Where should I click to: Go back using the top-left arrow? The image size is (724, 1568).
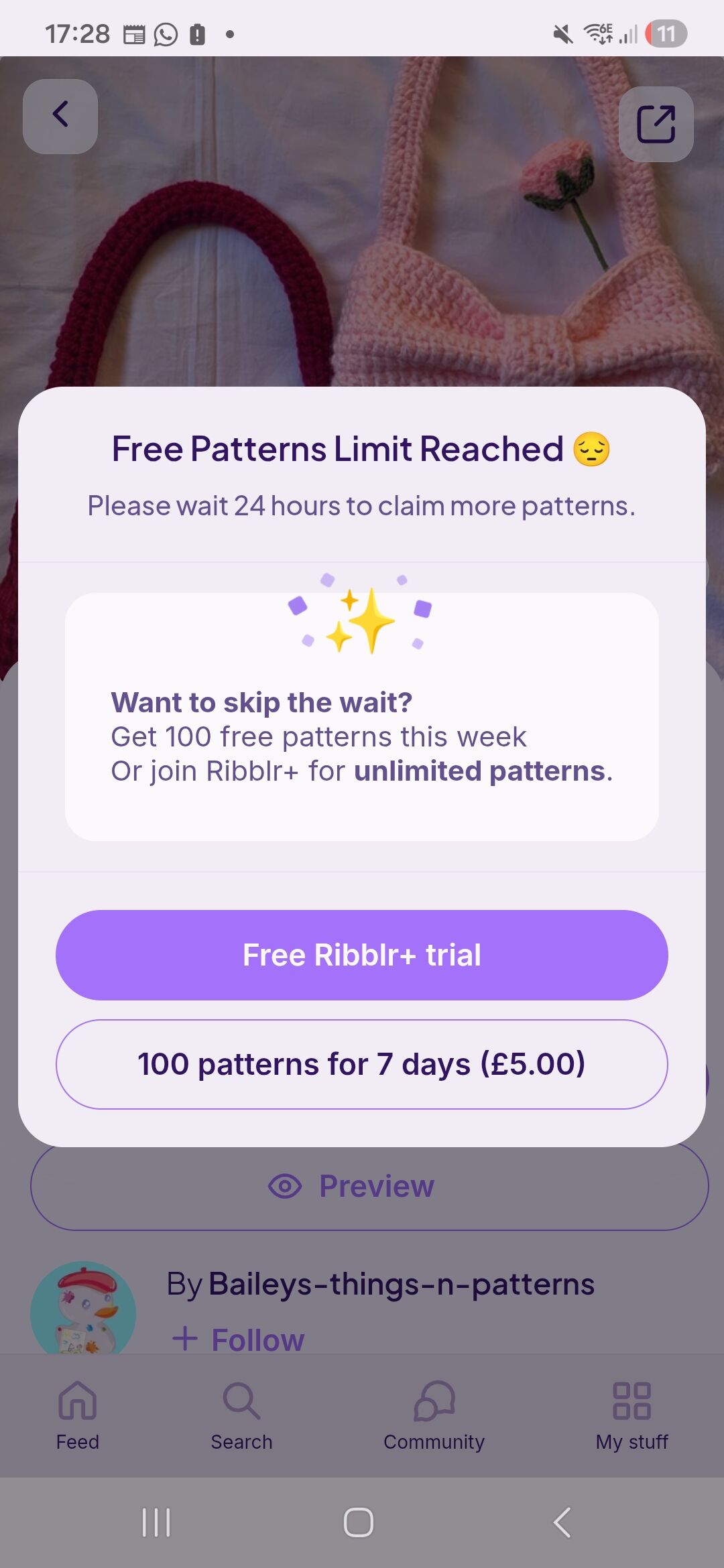(x=60, y=116)
